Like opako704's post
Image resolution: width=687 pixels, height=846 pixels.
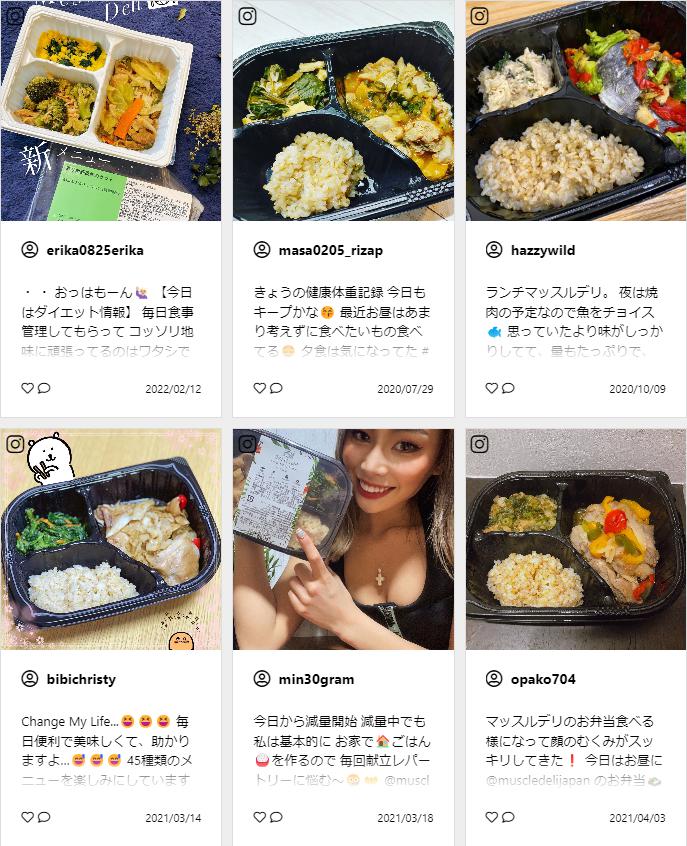coord(491,817)
